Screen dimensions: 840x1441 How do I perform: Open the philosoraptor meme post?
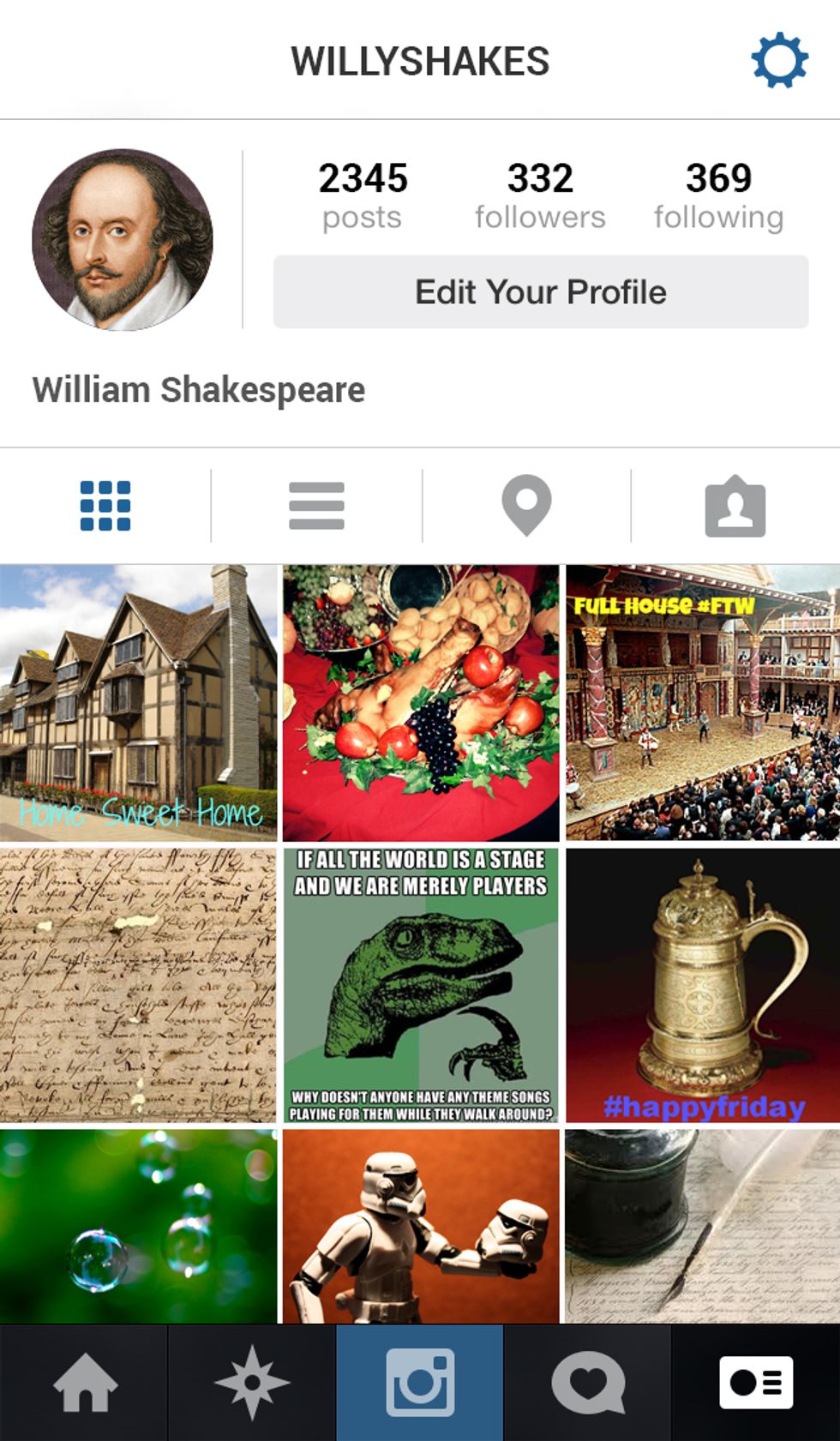[x=421, y=985]
